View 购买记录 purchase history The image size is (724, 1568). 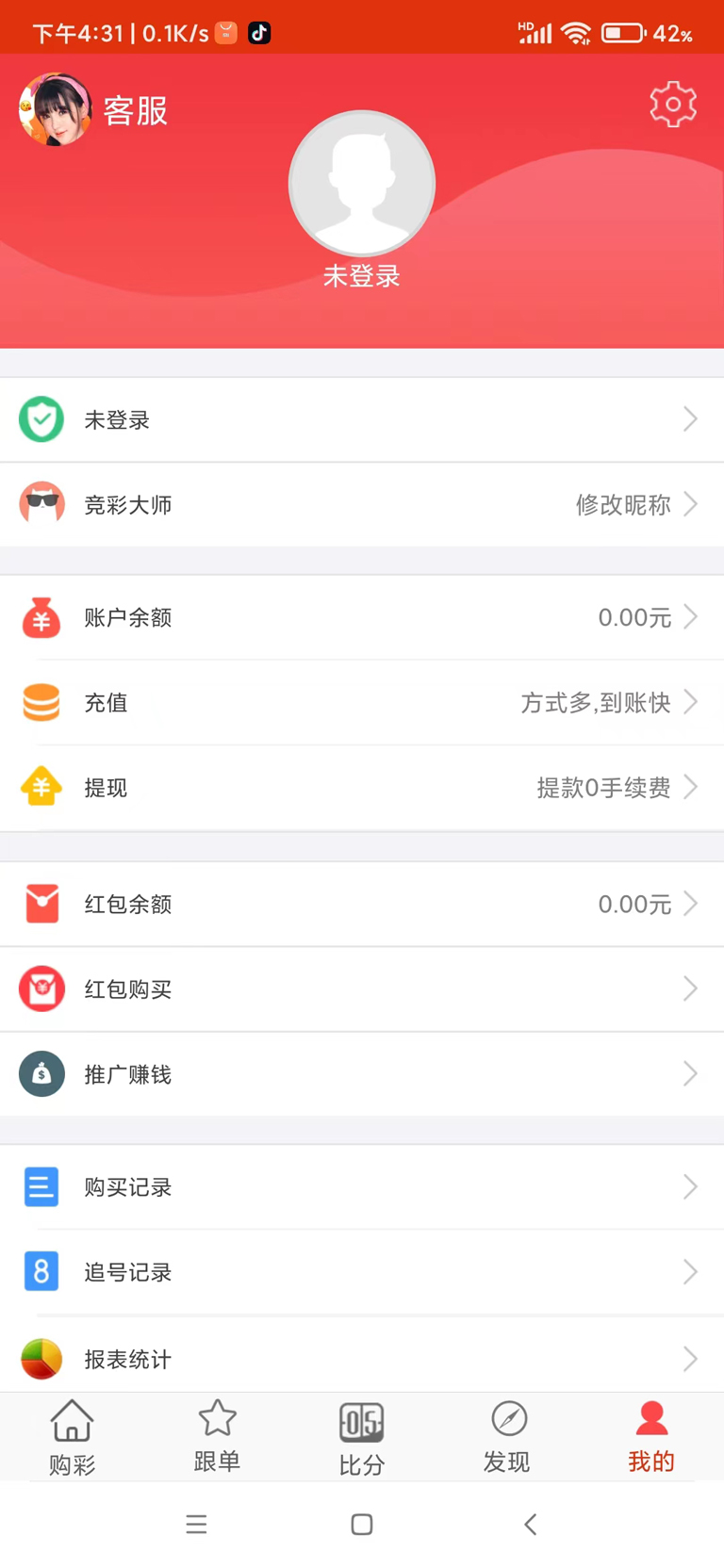coord(362,1187)
